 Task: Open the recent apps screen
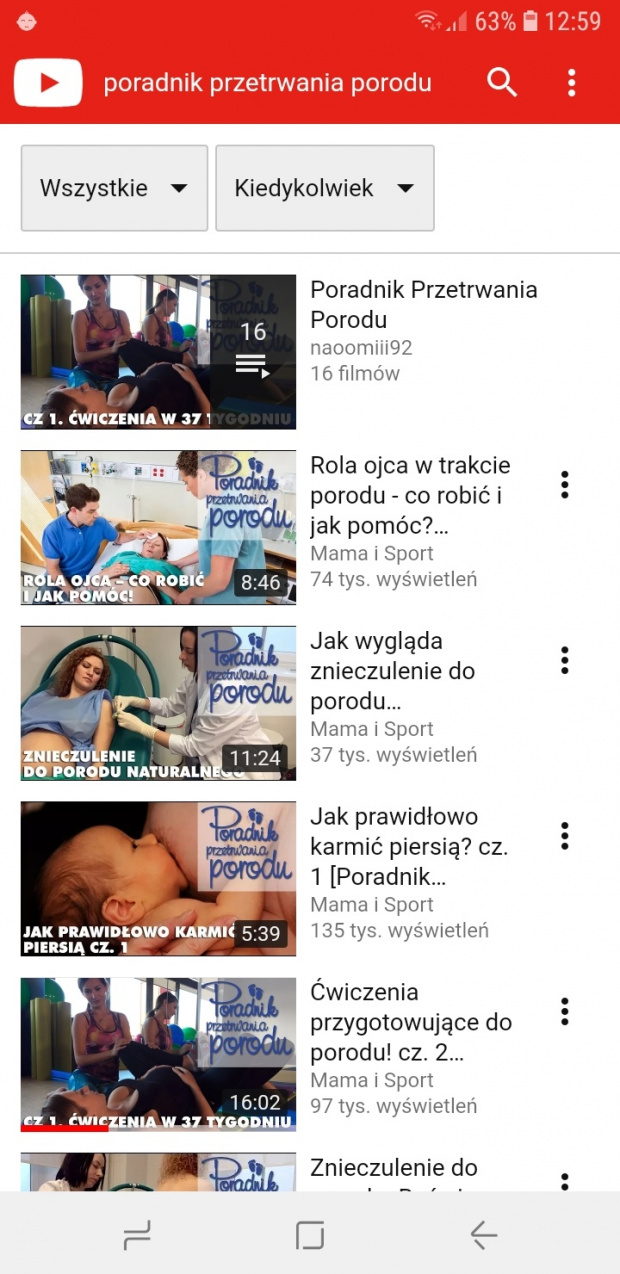click(x=137, y=1236)
